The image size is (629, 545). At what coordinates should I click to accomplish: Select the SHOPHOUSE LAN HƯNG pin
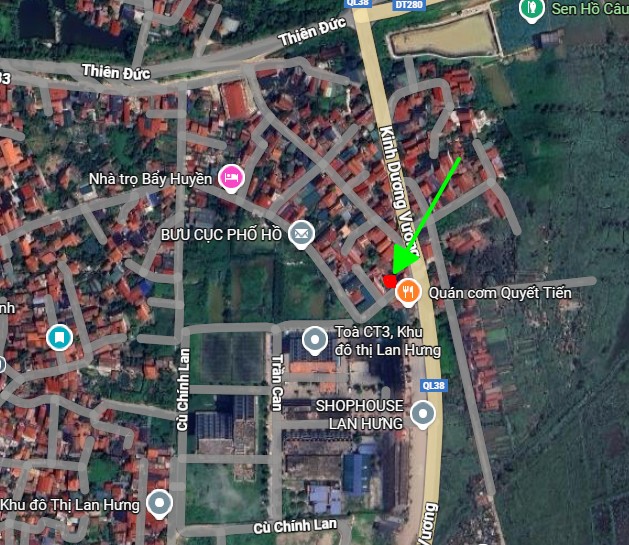tap(424, 413)
